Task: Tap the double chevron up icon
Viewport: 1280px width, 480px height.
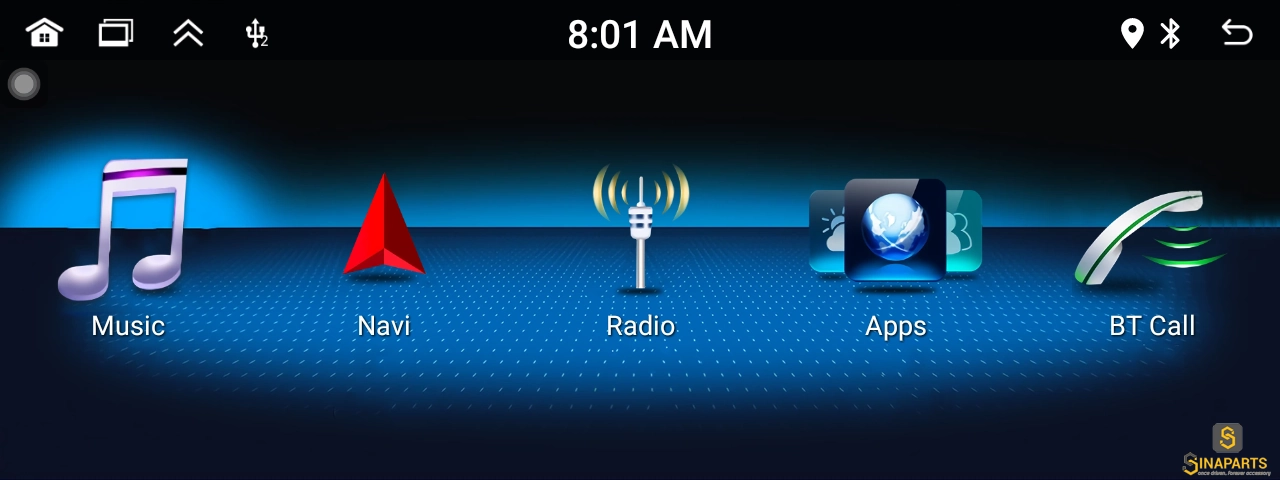Action: [187, 33]
